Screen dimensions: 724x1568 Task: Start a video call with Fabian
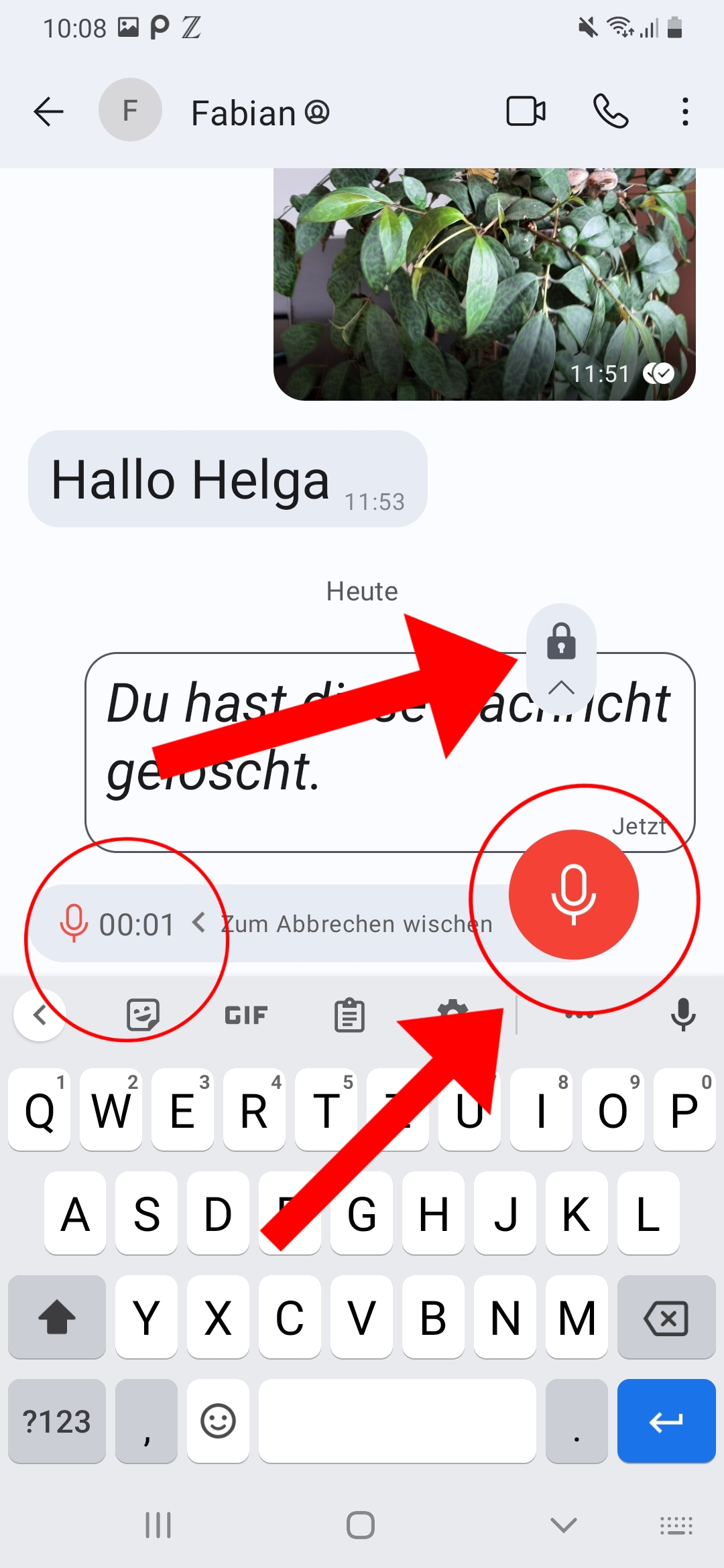click(x=526, y=111)
